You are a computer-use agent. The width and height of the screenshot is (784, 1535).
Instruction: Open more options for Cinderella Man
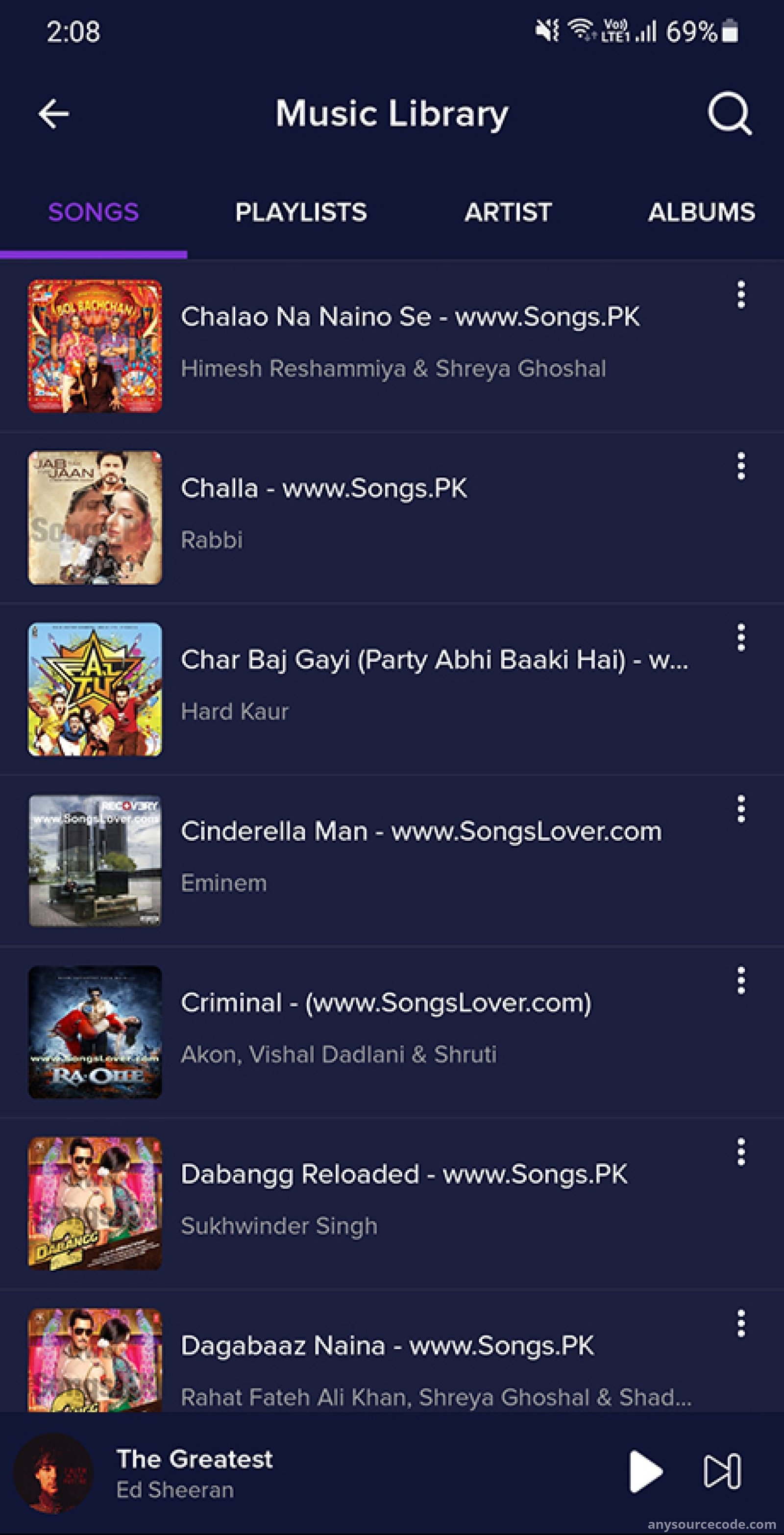(x=741, y=809)
